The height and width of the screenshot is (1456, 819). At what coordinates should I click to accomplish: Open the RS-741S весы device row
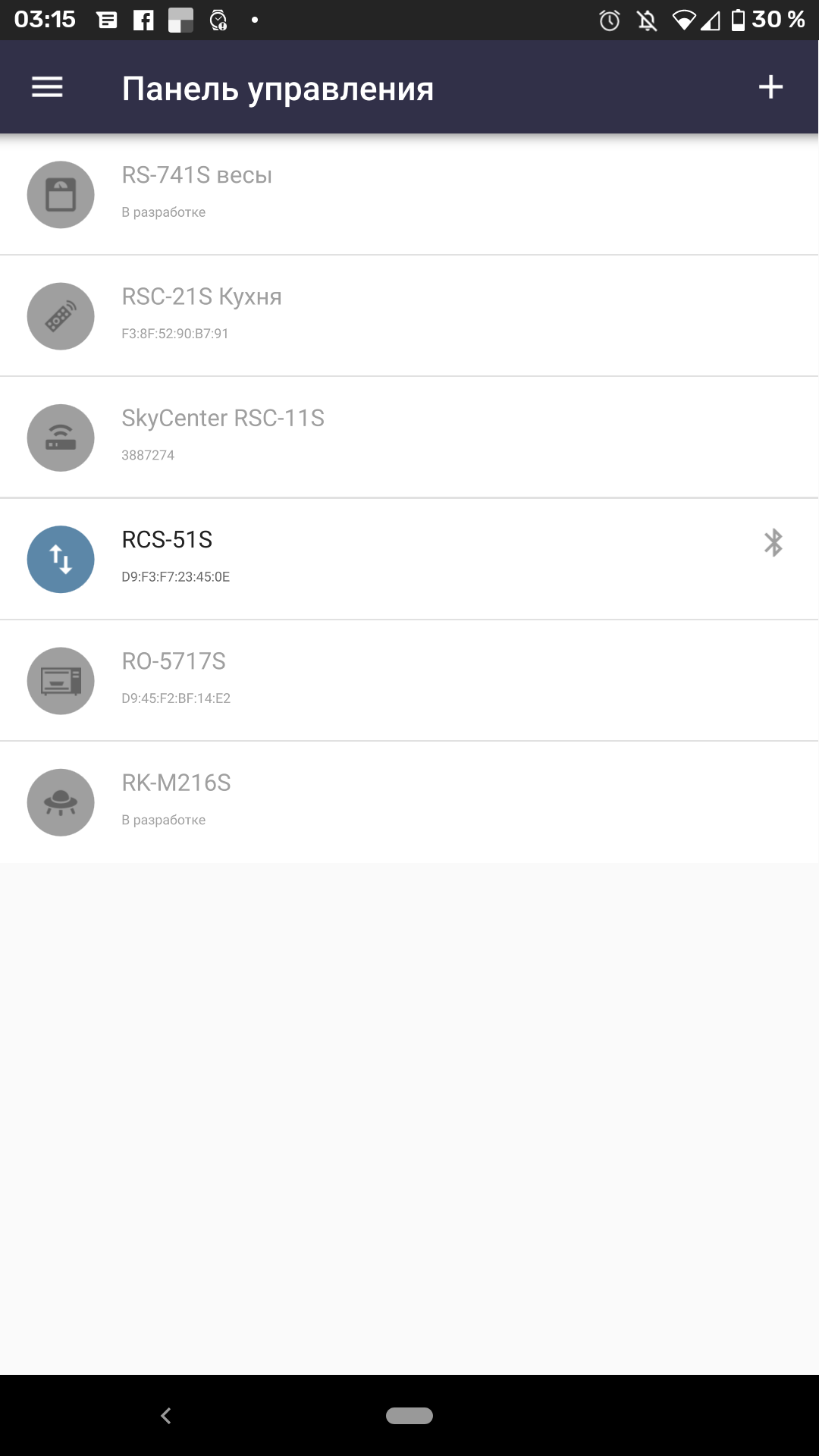tap(409, 194)
